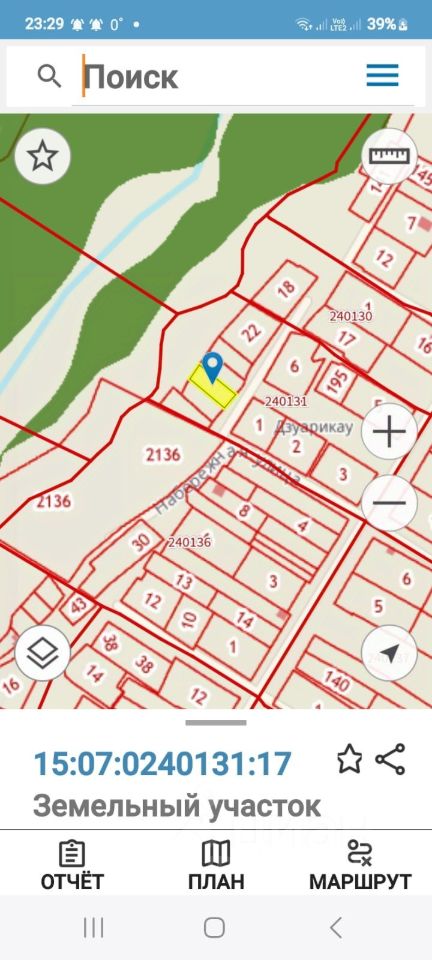The height and width of the screenshot is (960, 432).
Task: Tap the blue pin marker on map
Action: (212, 367)
